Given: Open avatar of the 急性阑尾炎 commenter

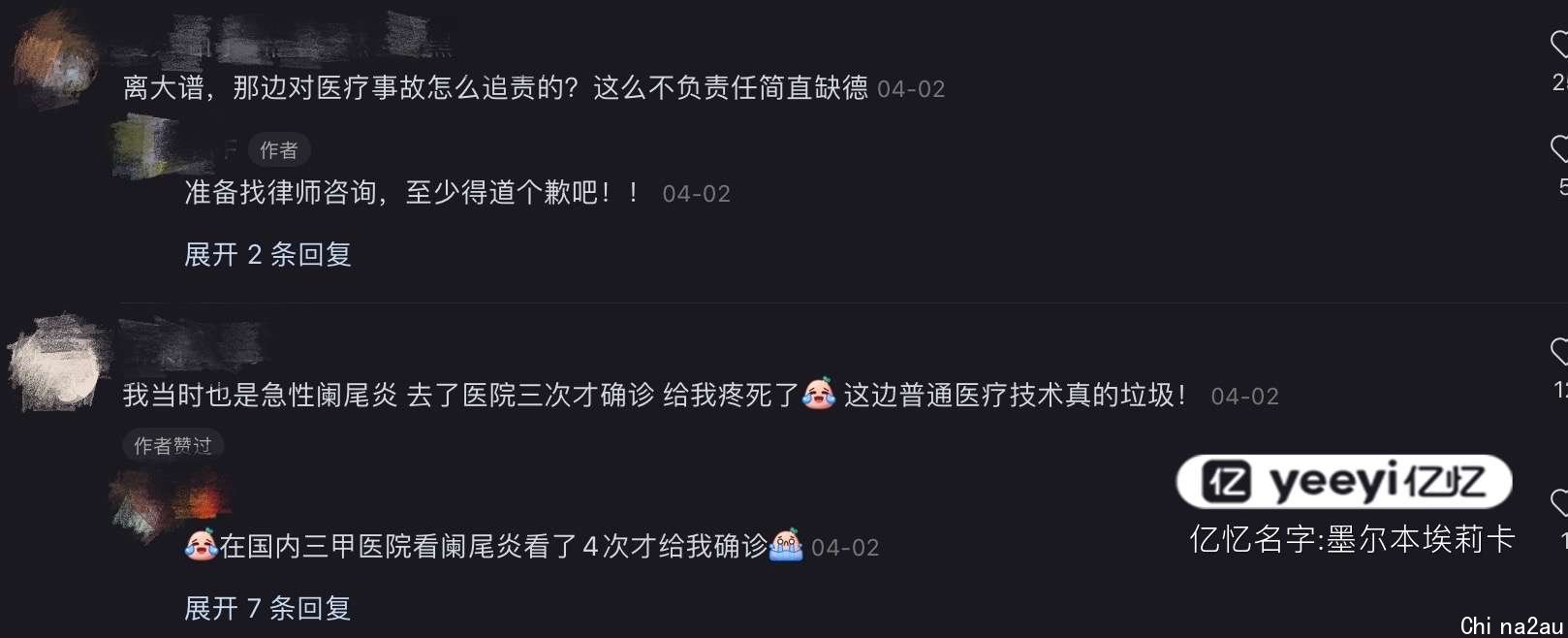Looking at the screenshot, I should (x=55, y=364).
